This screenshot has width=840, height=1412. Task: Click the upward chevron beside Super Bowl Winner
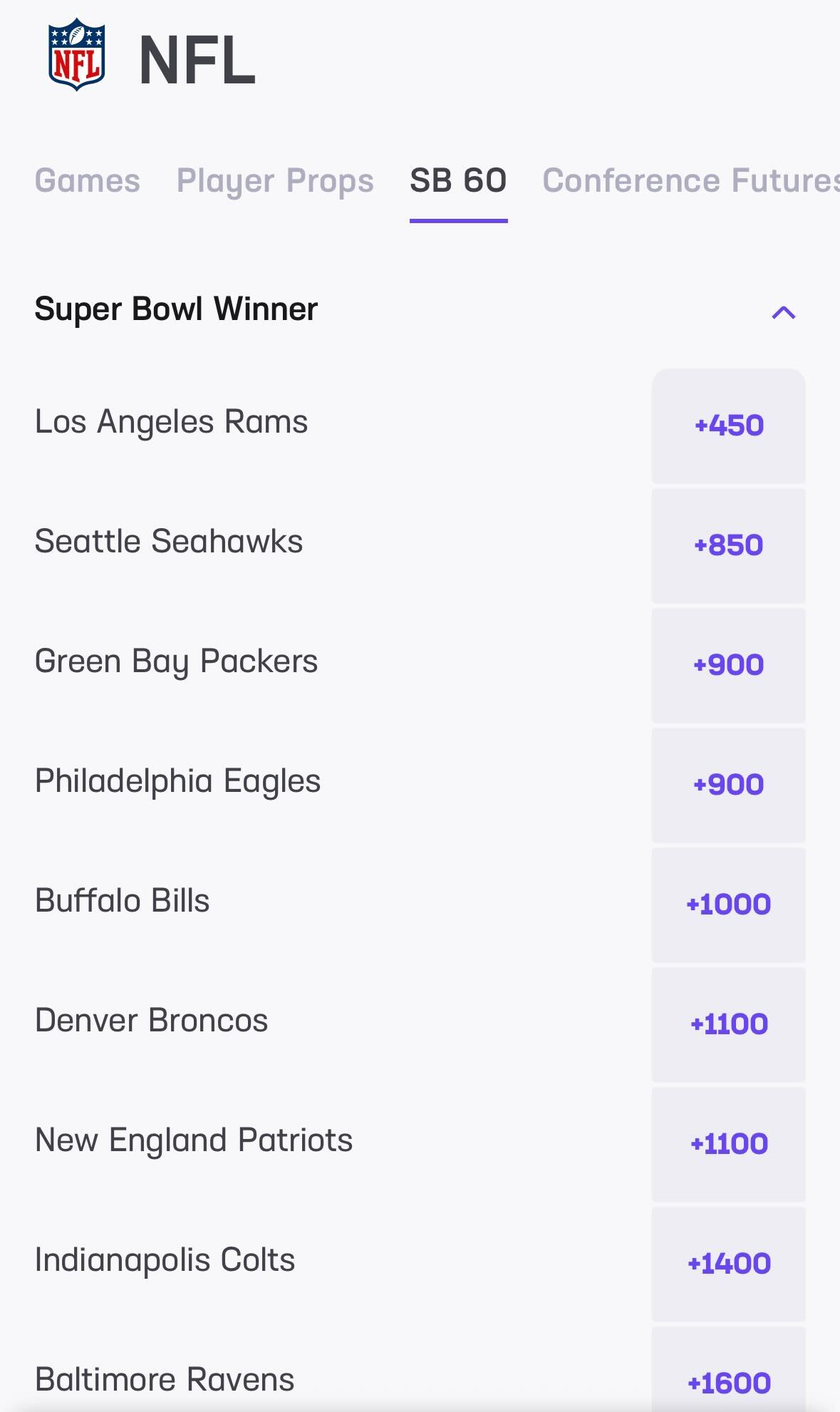[782, 312]
